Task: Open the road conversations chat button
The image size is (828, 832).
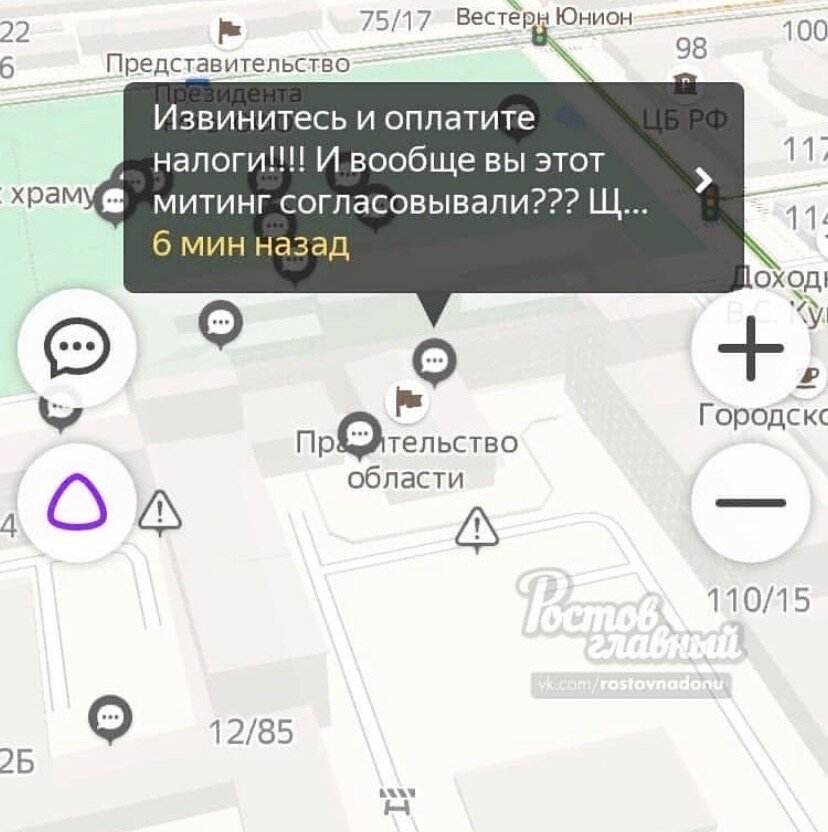Action: 77,347
